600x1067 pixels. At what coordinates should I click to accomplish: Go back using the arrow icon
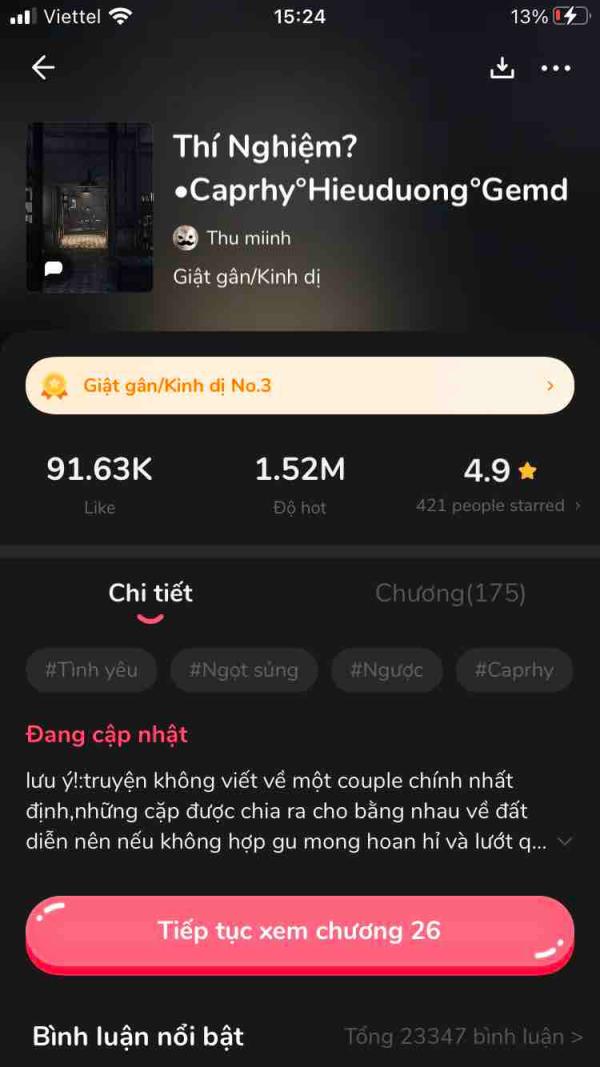coord(43,67)
